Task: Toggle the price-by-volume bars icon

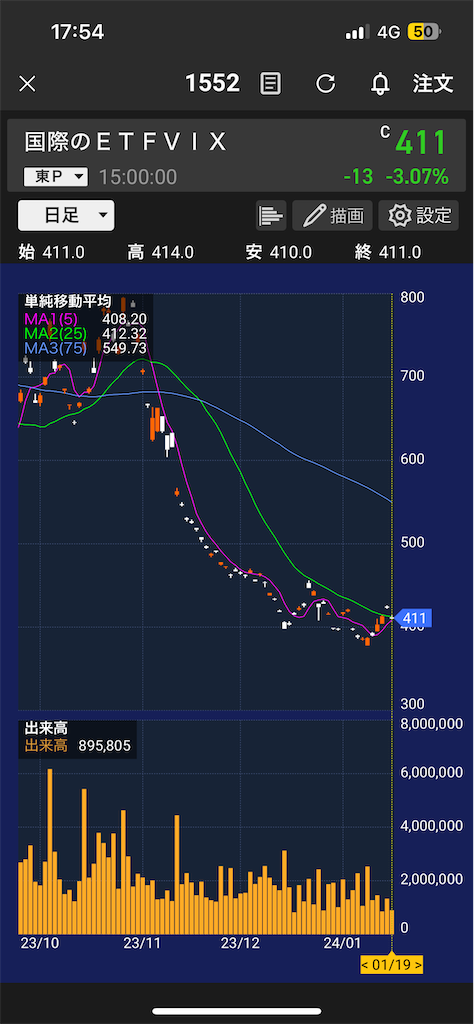Action: tap(271, 216)
